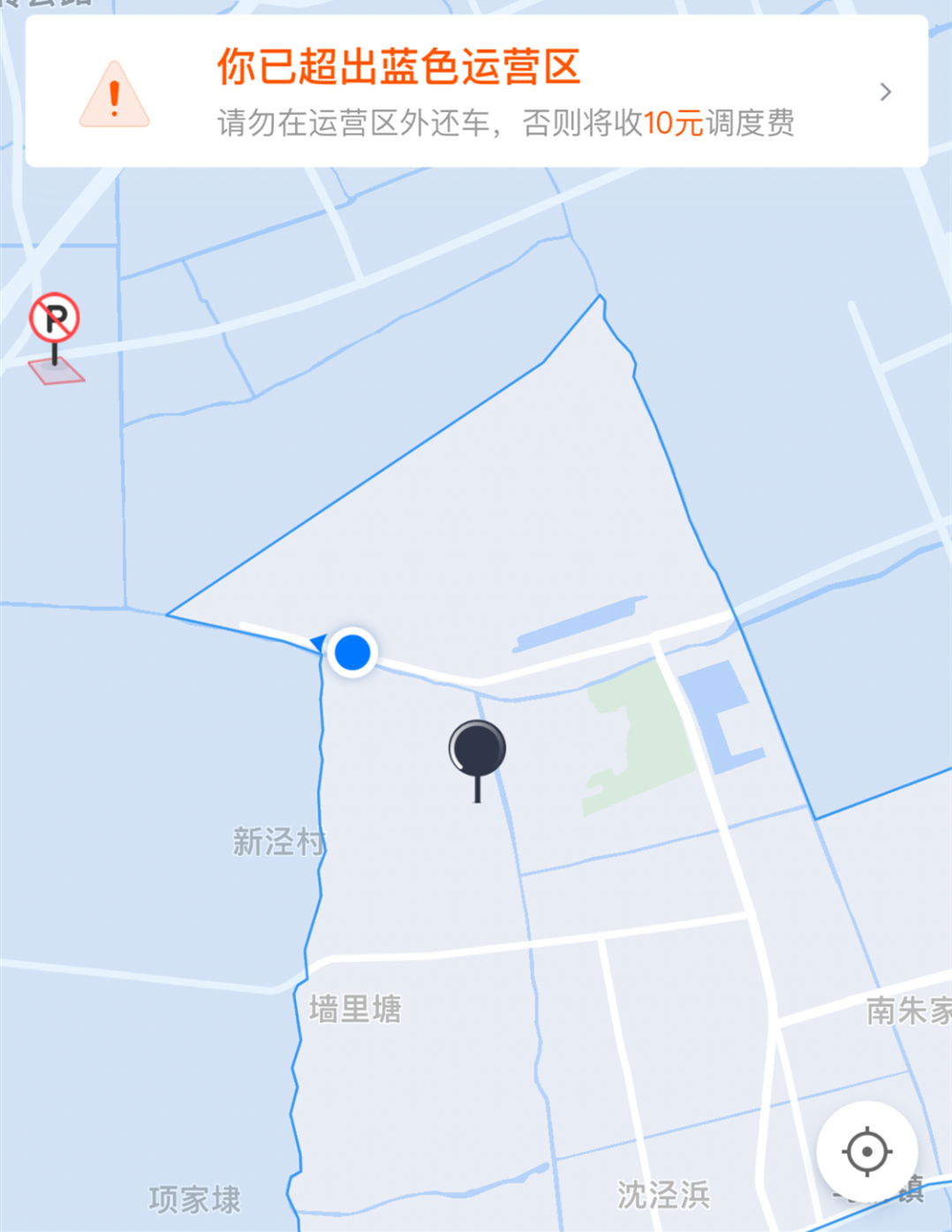Open the out-of-operation-zone warning banner
The width and height of the screenshot is (952, 1232).
pyautogui.click(x=476, y=92)
